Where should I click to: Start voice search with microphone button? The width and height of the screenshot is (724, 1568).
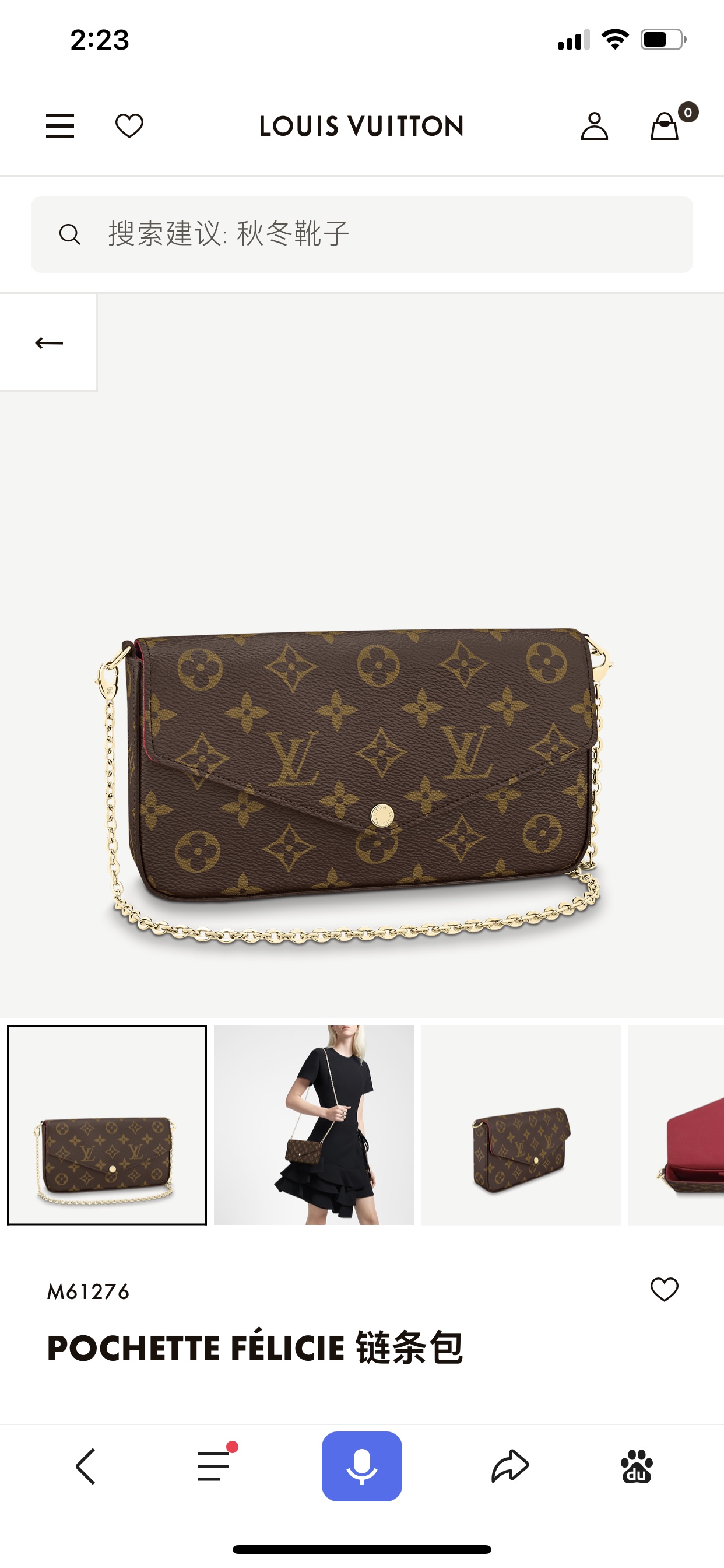(x=361, y=1466)
